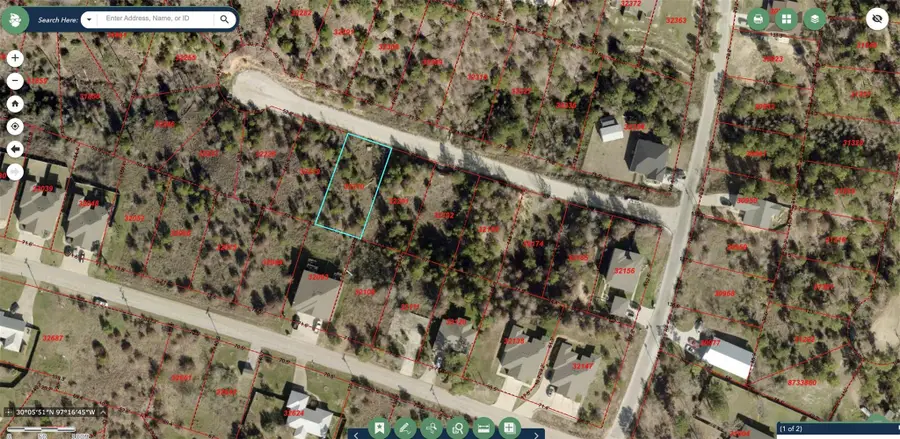
Task: Open the print tool
Action: click(x=758, y=19)
